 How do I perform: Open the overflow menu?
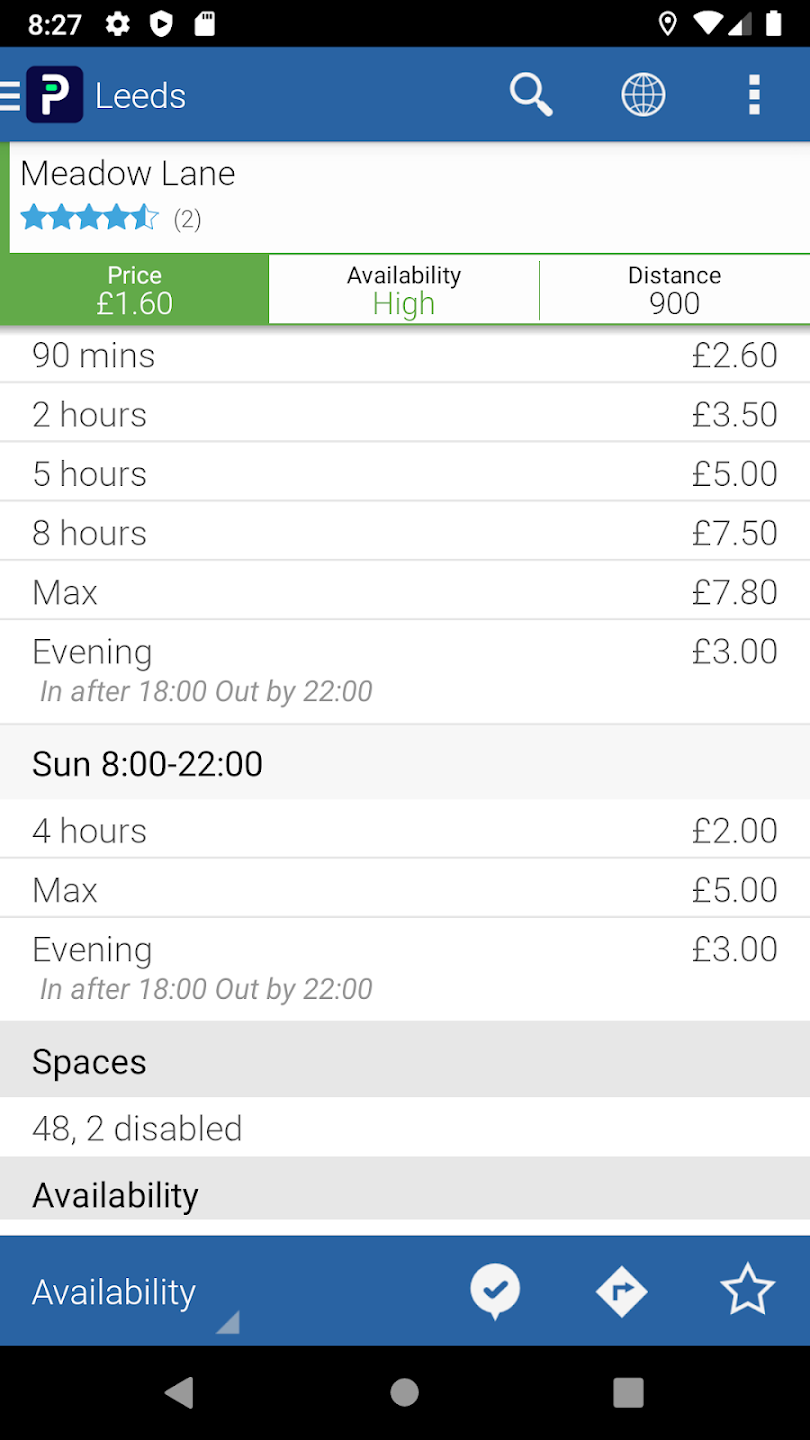point(754,95)
